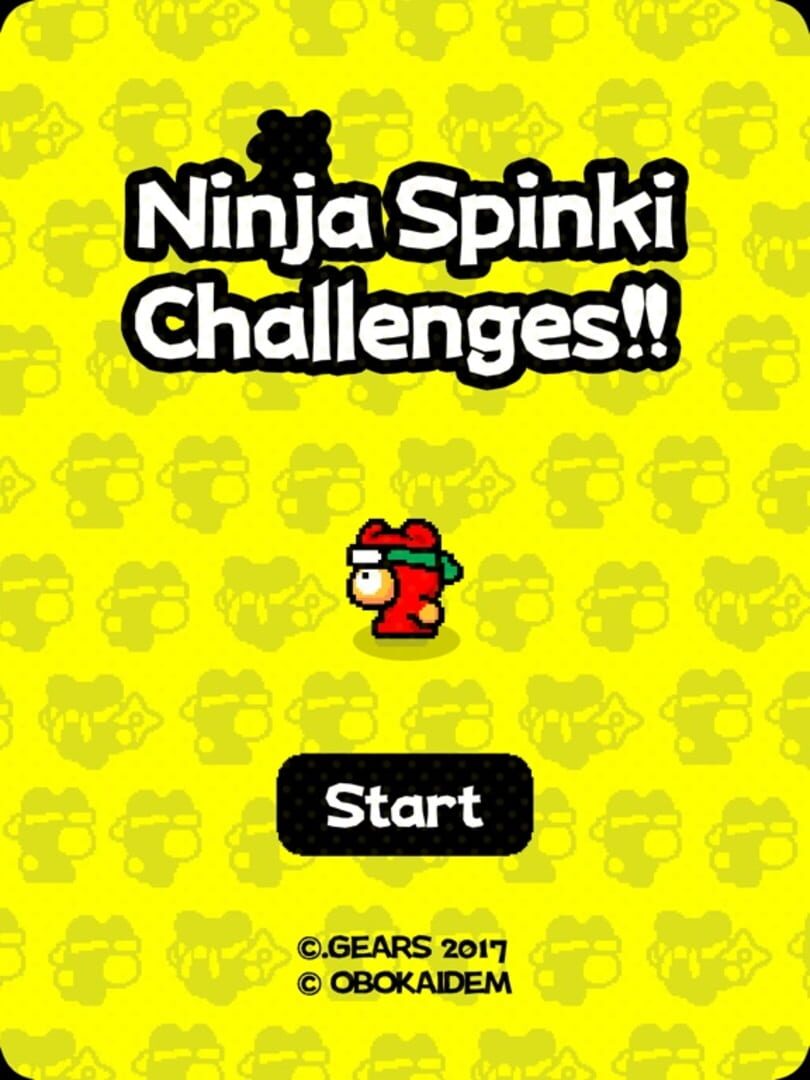The image size is (810, 1080).
Task: Tap the Start button
Action: [x=404, y=805]
